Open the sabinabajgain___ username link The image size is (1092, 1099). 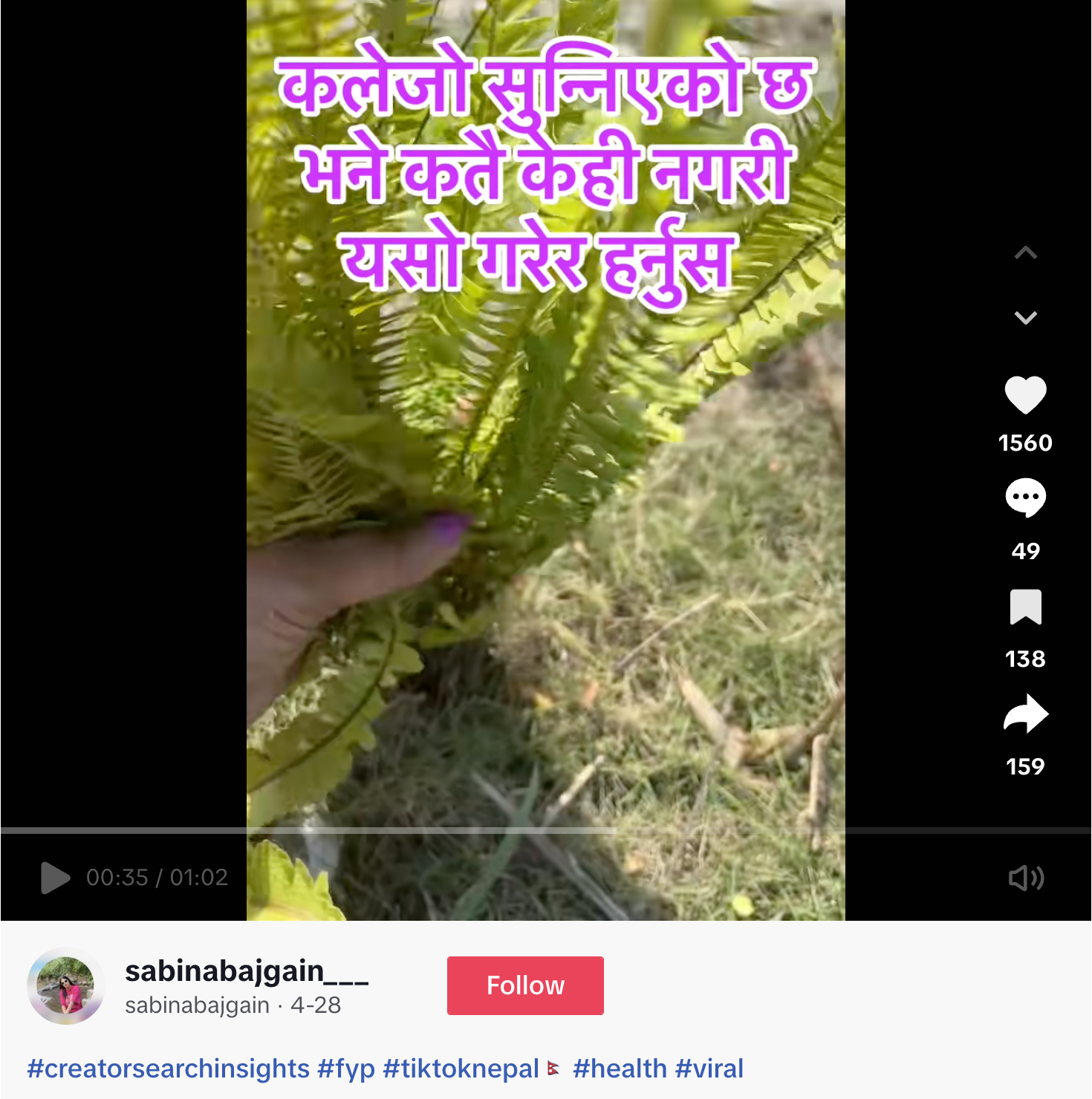(247, 971)
